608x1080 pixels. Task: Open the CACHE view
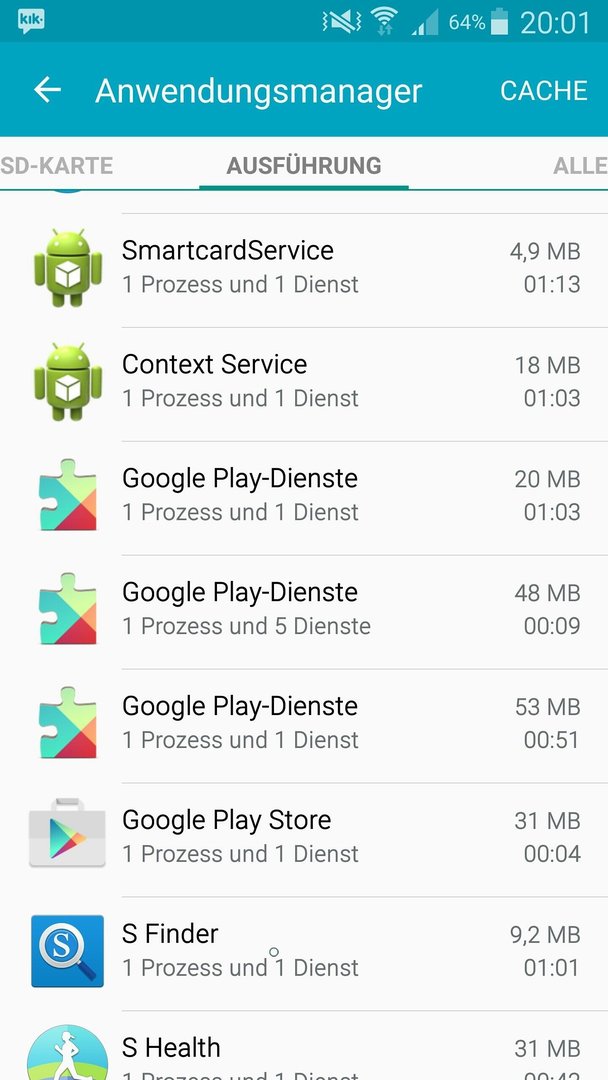point(543,90)
